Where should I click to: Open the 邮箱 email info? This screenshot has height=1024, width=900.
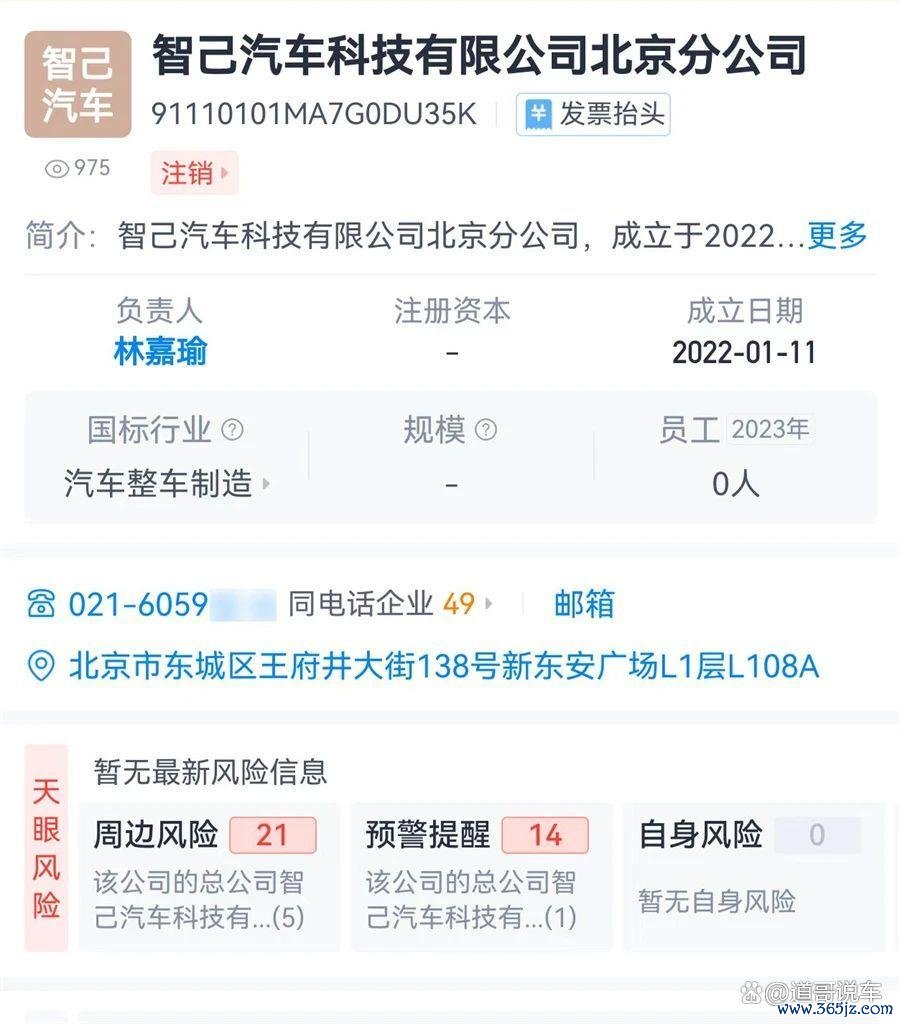point(584,604)
